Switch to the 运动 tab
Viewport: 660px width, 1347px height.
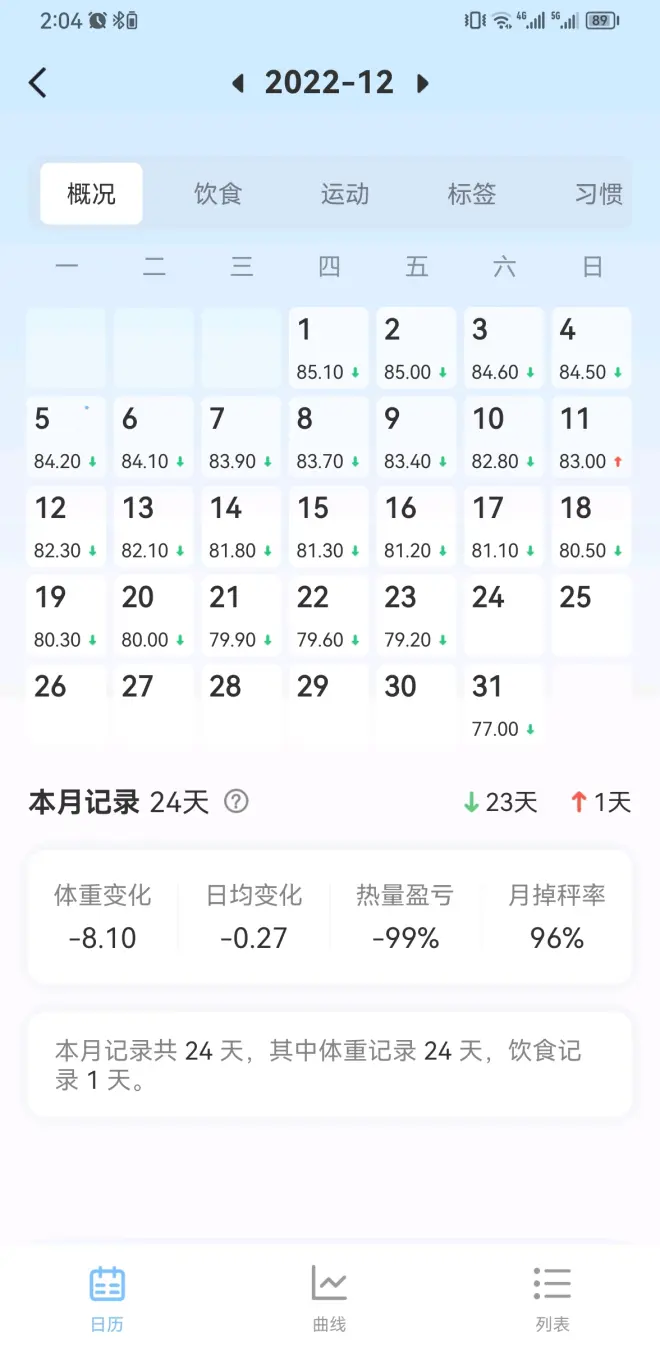click(x=345, y=194)
